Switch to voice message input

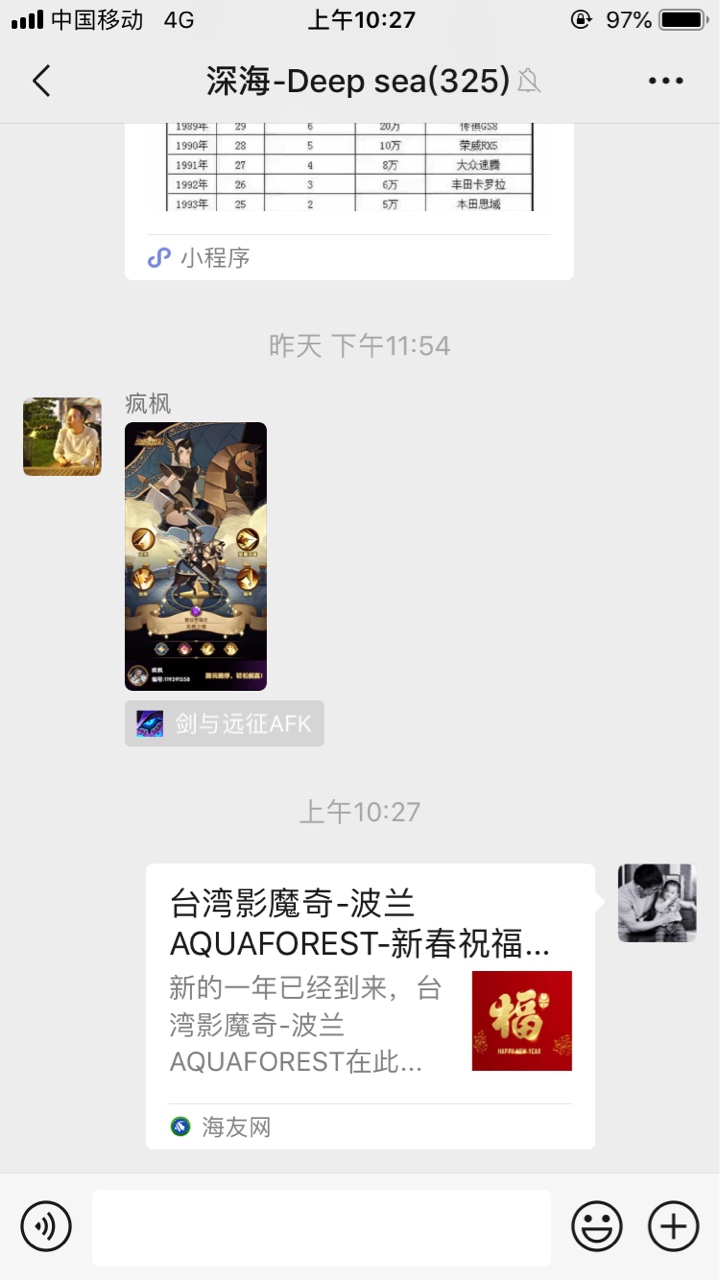point(46,1226)
